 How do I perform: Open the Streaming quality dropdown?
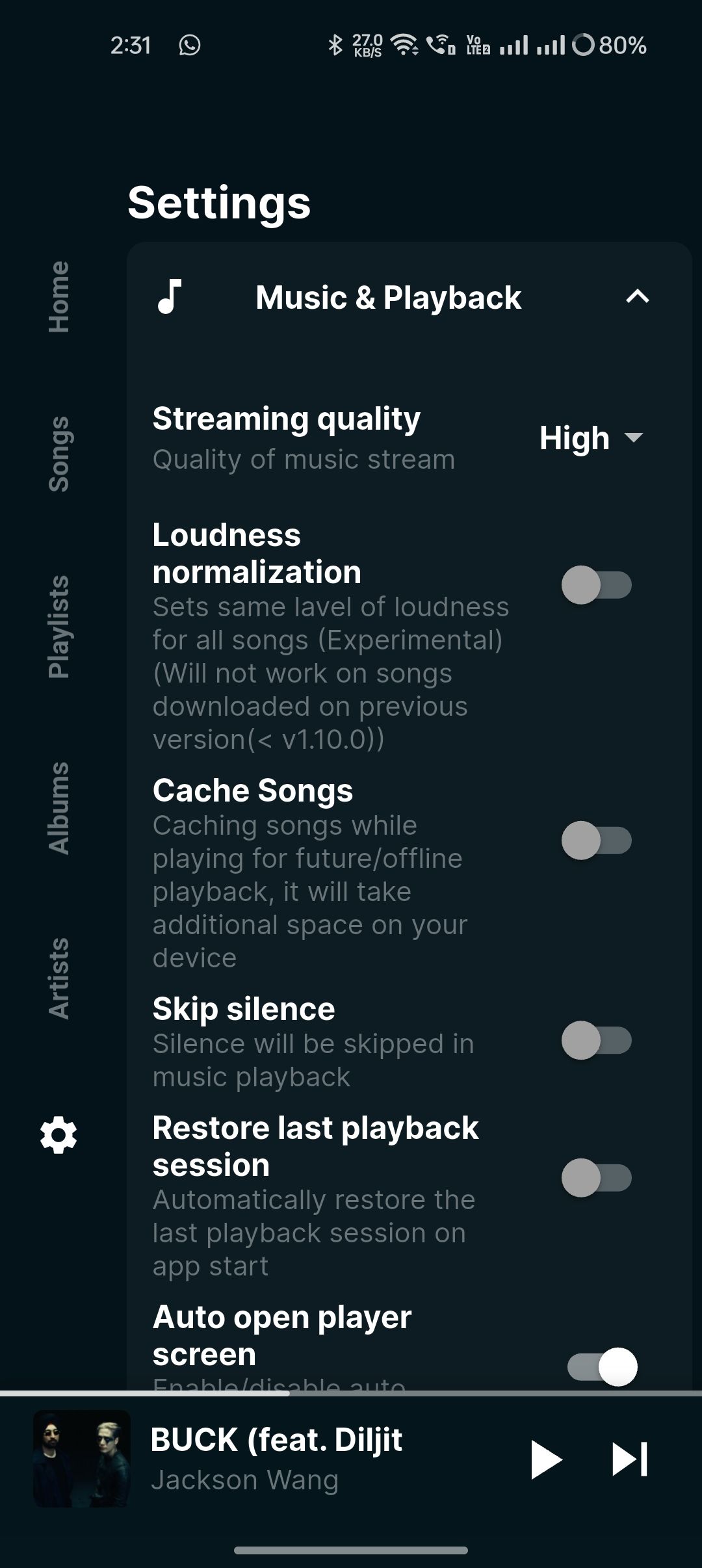click(590, 438)
